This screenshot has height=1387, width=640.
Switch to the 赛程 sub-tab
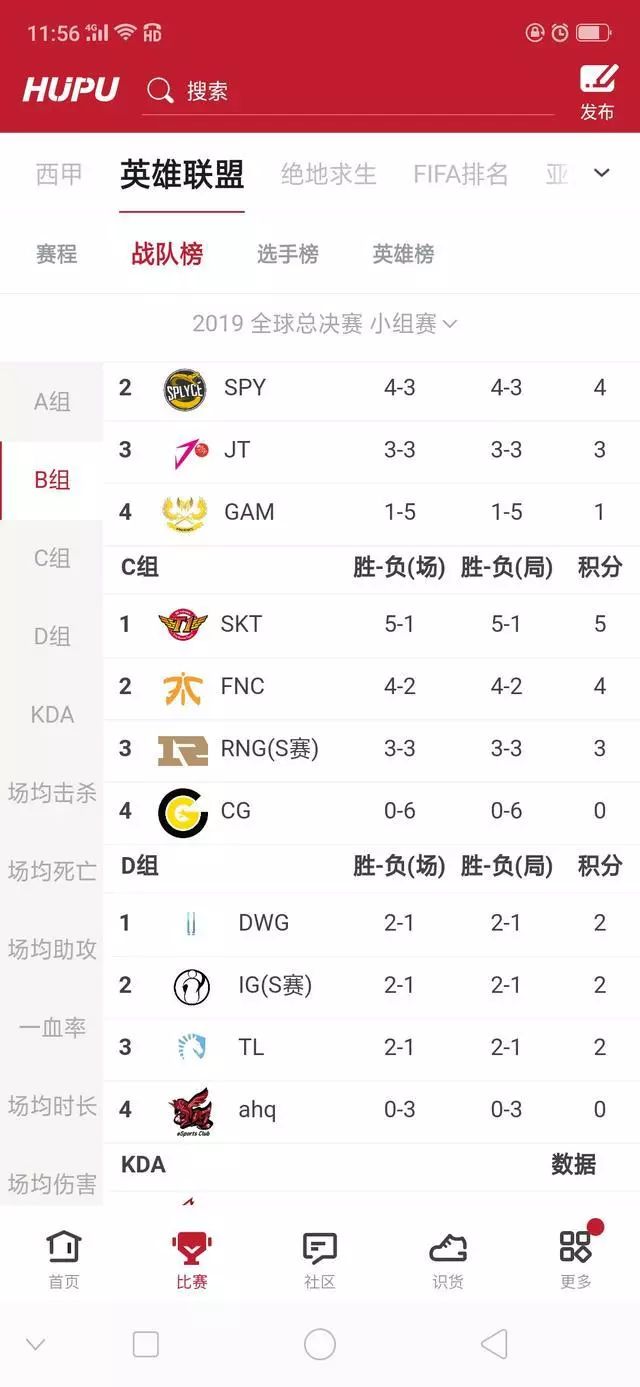(x=56, y=254)
